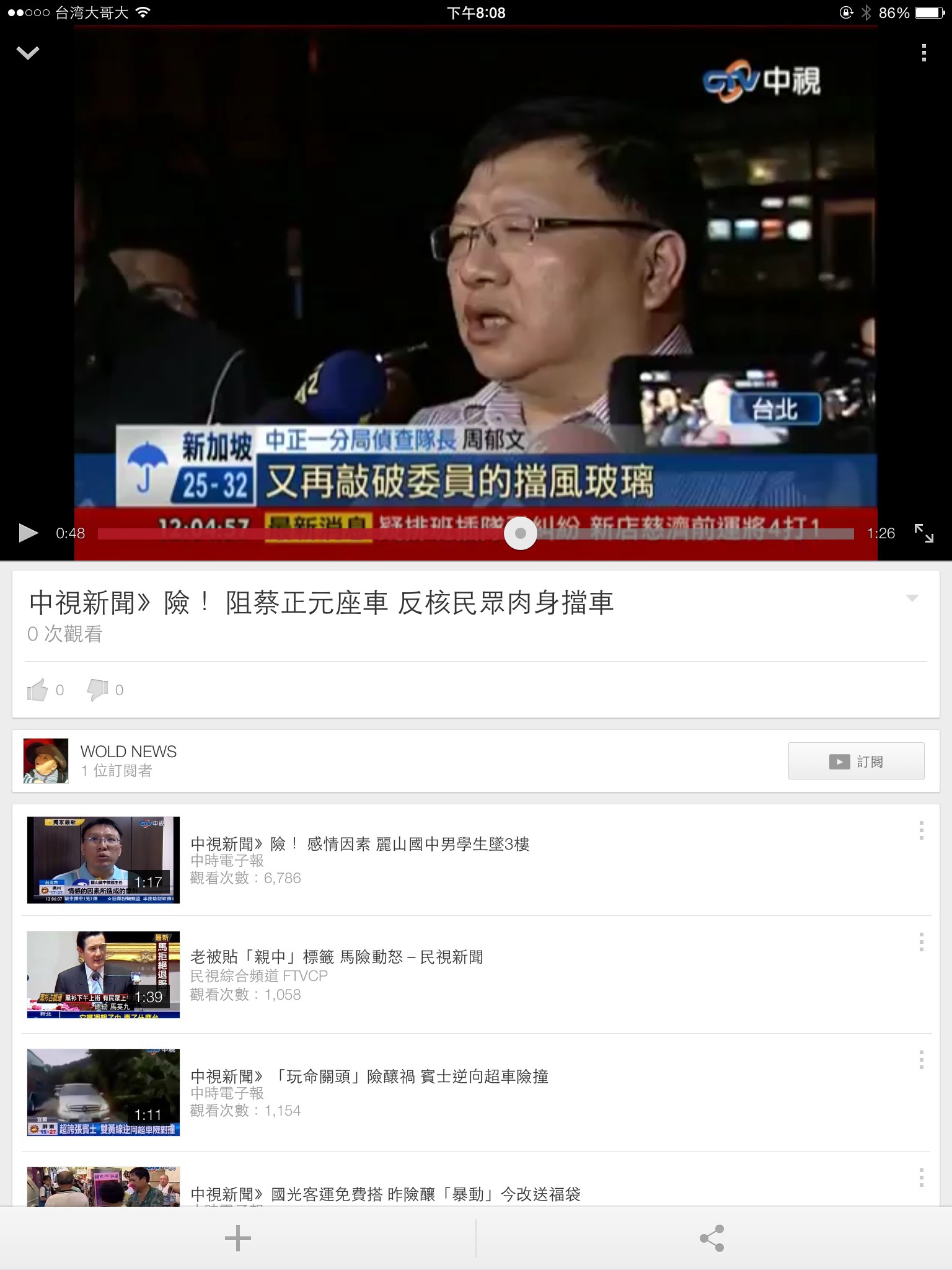
Task: Dislike this video with thumbs down
Action: 98,690
